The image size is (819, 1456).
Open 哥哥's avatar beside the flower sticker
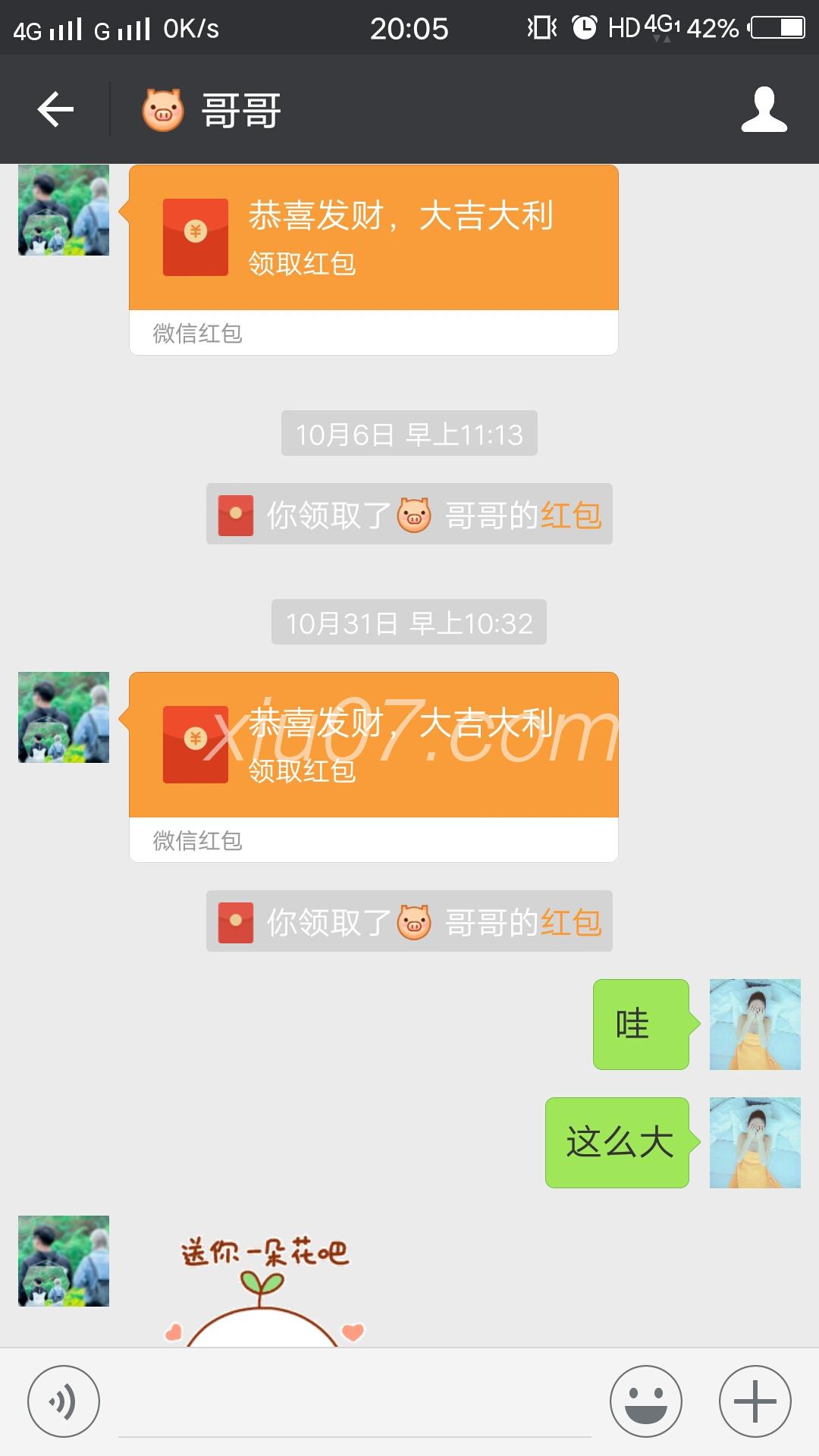pyautogui.click(x=64, y=1260)
